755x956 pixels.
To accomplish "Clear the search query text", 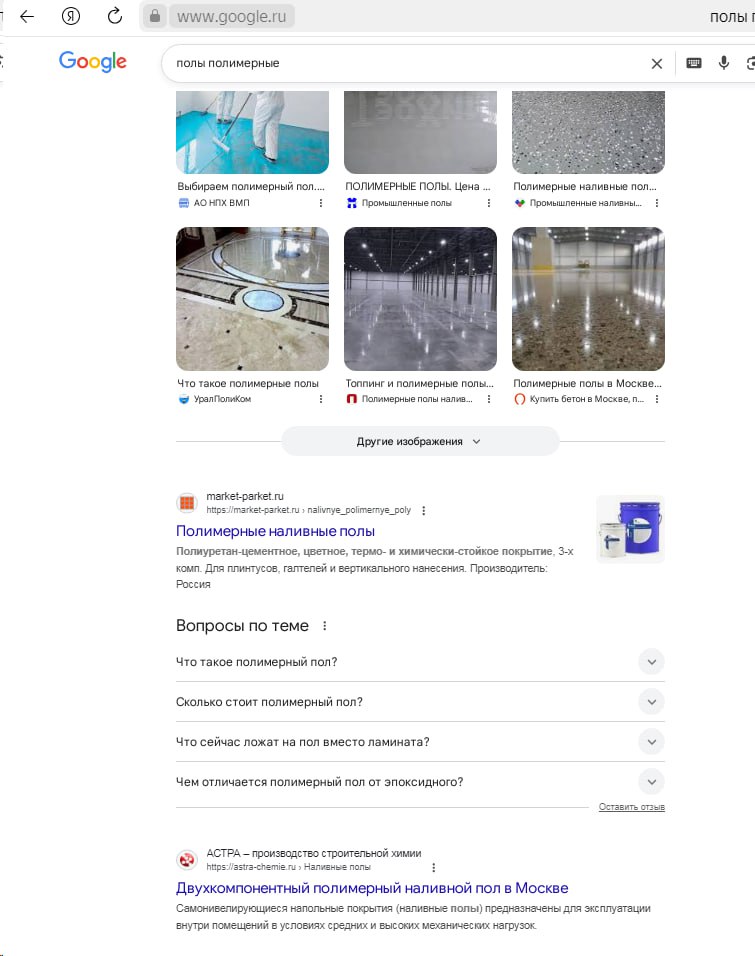I will 657,63.
